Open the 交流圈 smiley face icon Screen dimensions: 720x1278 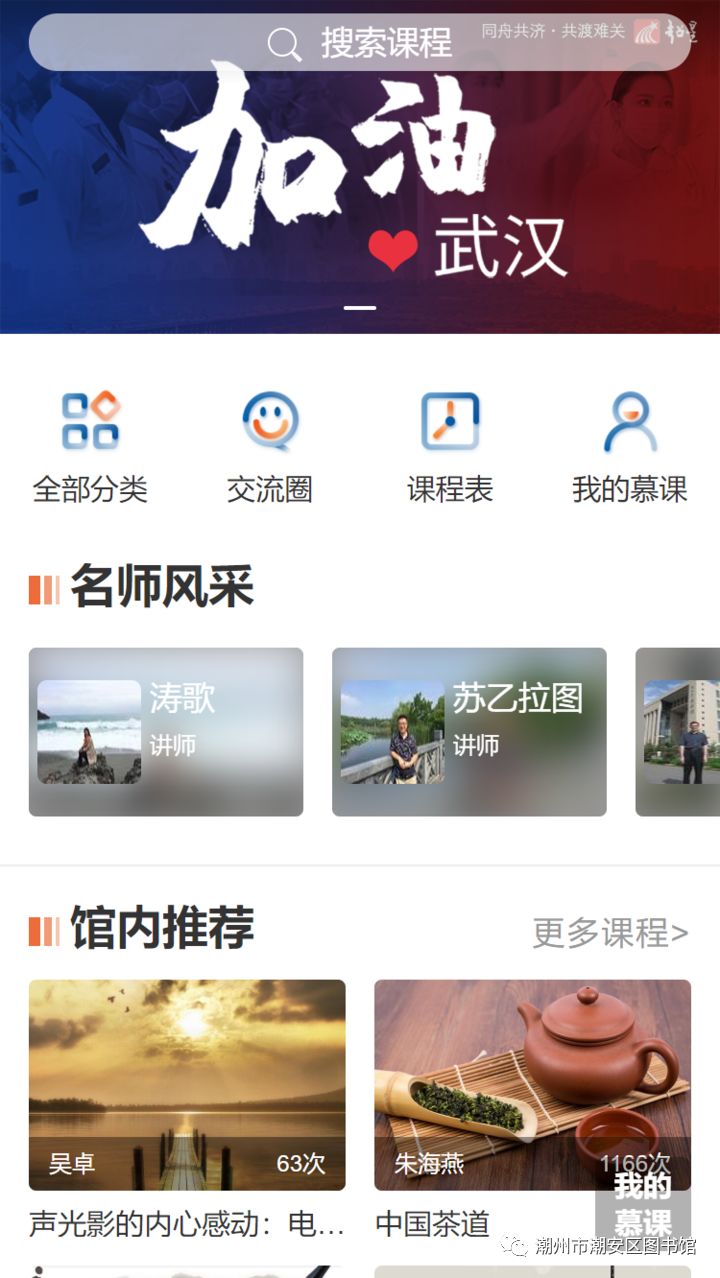268,422
